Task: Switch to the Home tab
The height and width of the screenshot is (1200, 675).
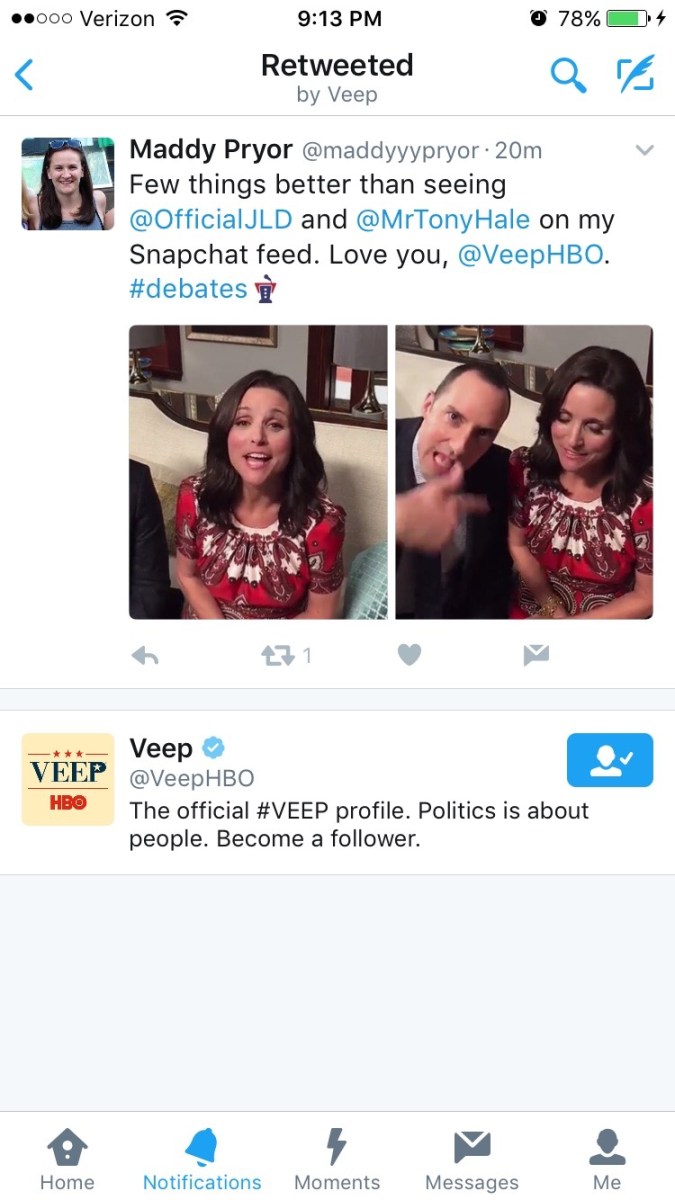Action: (67, 1160)
